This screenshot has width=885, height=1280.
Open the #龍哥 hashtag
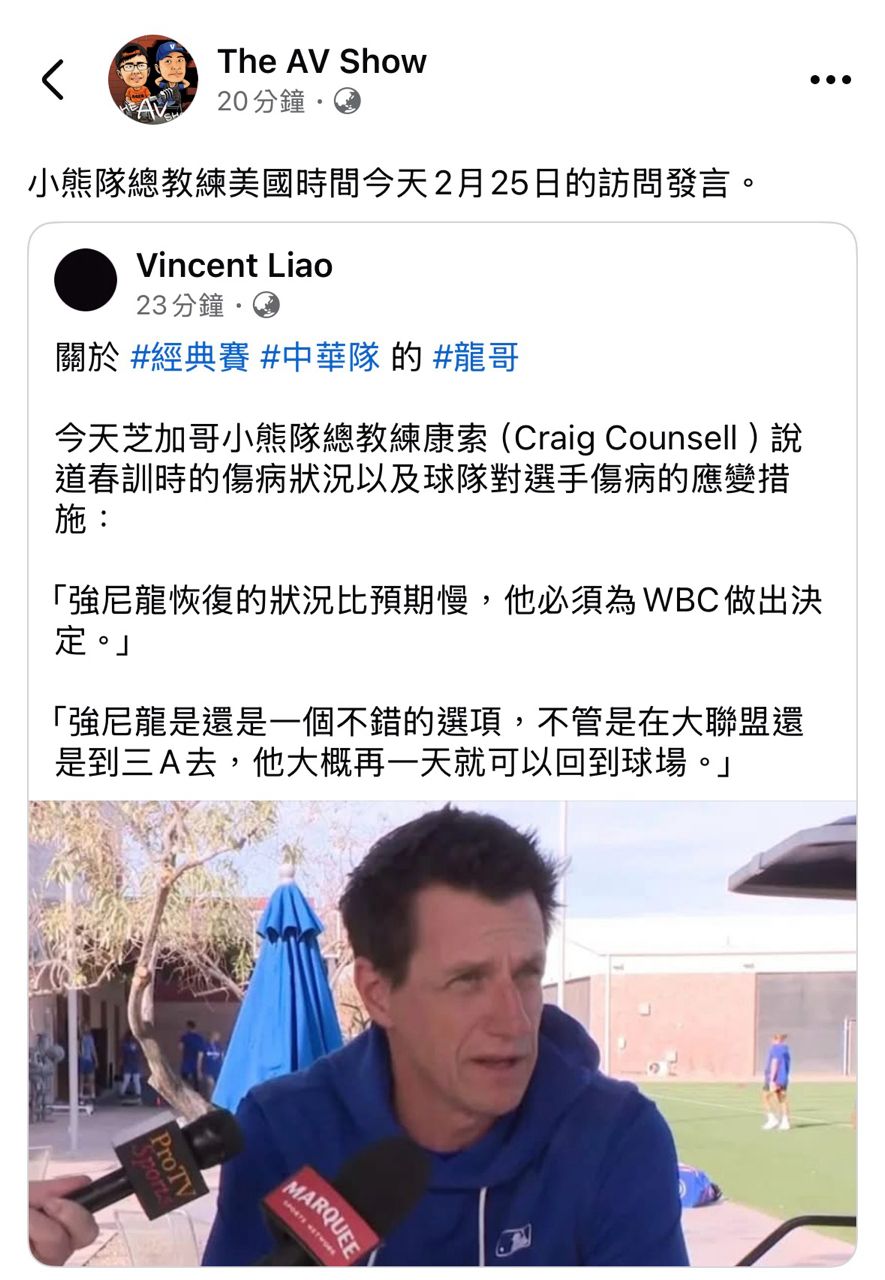475,357
